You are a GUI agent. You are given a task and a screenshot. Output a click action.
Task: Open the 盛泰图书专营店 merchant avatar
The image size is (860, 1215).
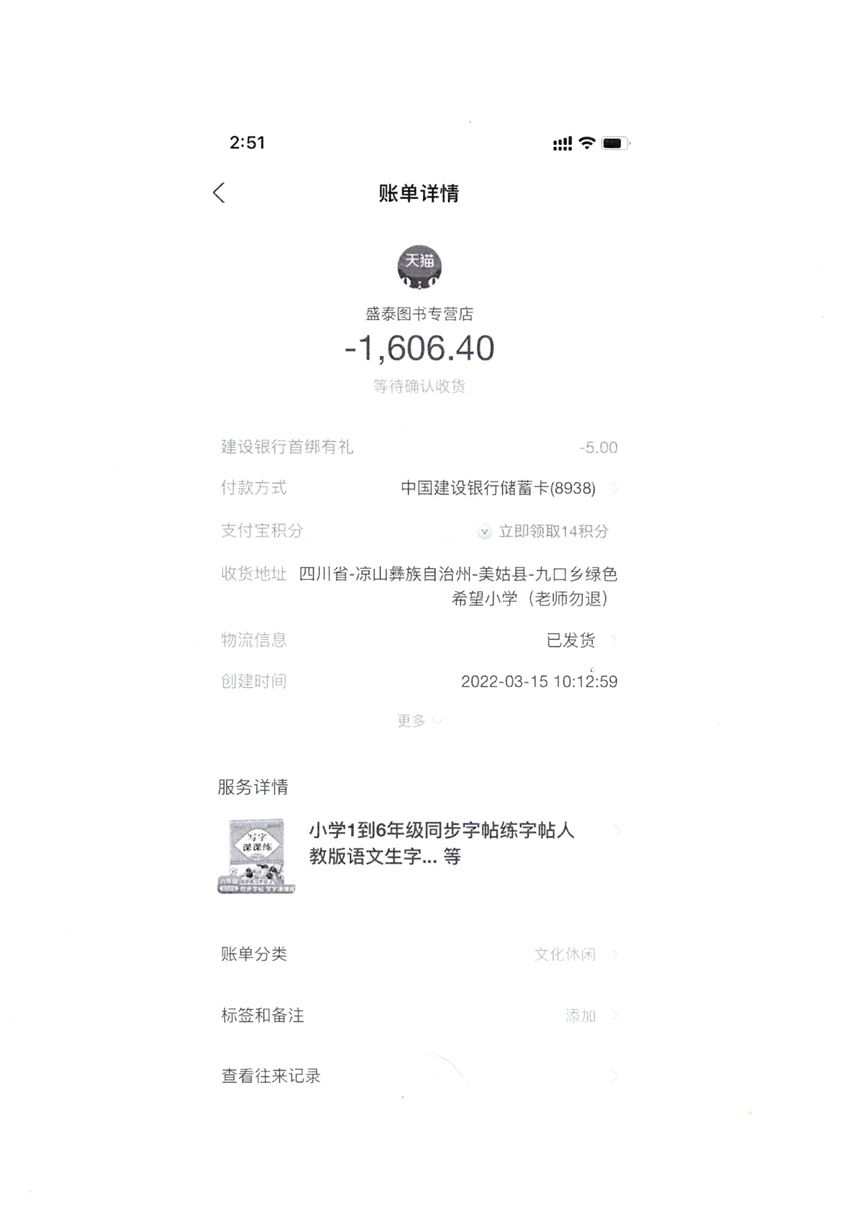point(419,266)
